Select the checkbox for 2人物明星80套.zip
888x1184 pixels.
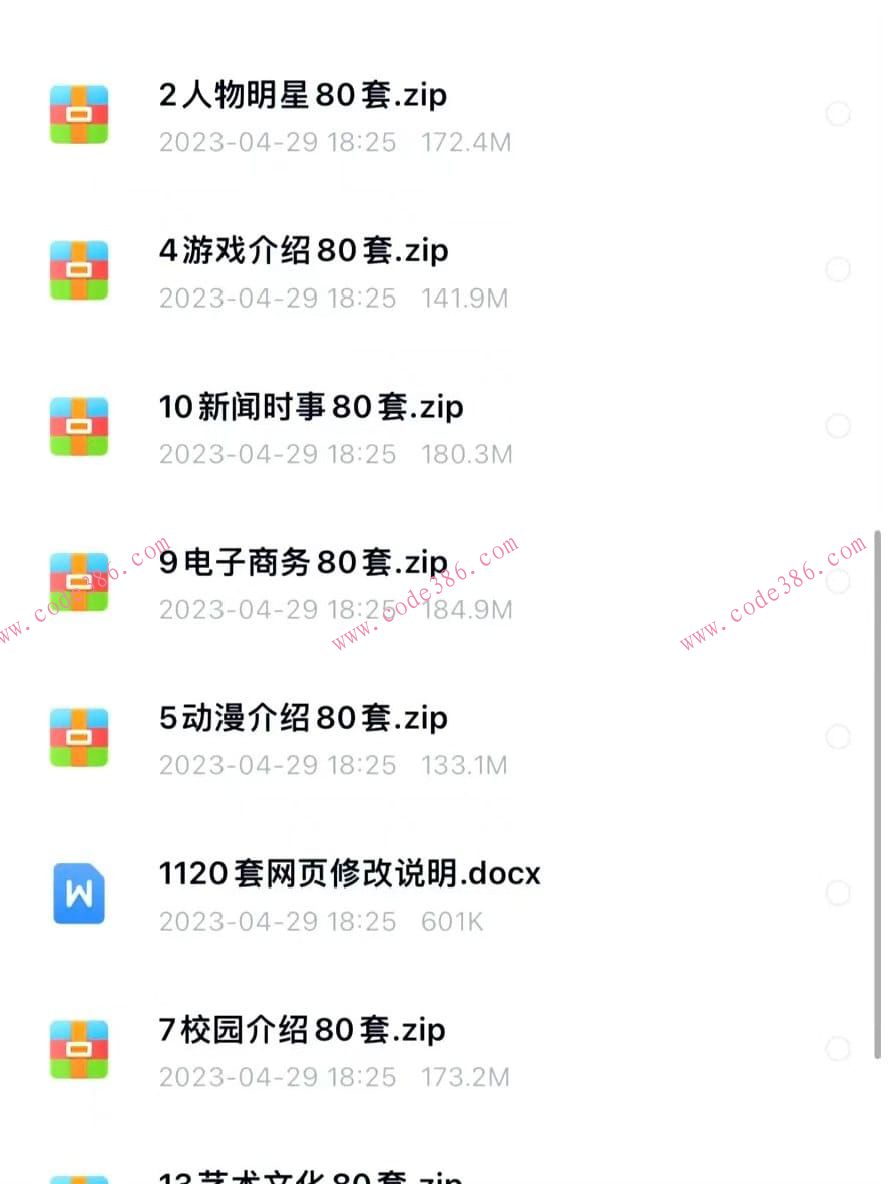(838, 113)
